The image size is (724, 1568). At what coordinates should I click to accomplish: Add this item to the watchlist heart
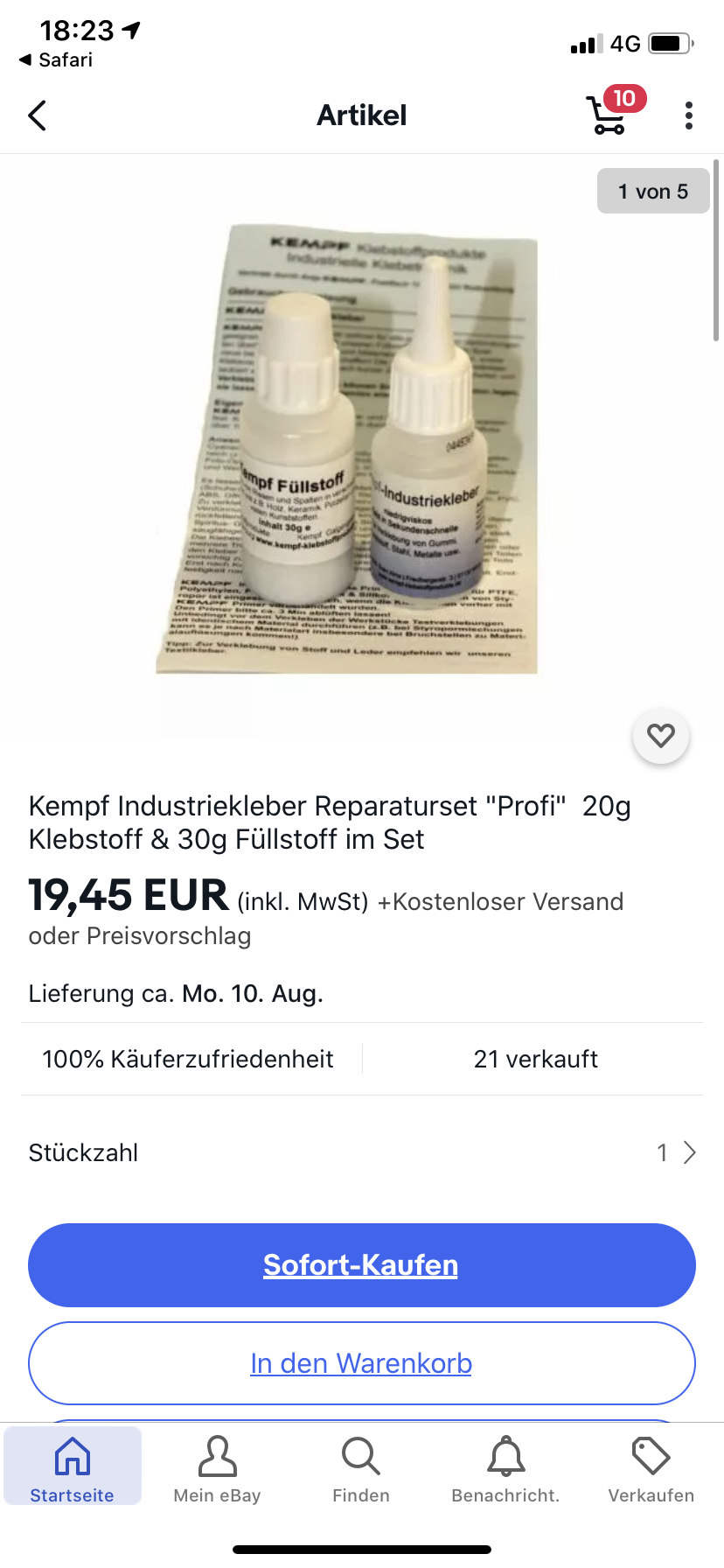click(661, 736)
